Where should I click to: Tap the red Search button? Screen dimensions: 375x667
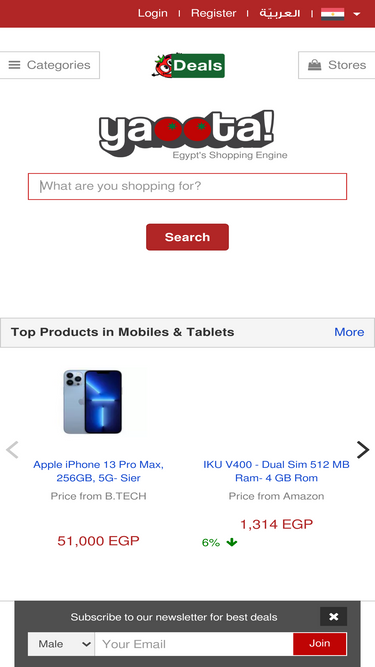pos(188,237)
